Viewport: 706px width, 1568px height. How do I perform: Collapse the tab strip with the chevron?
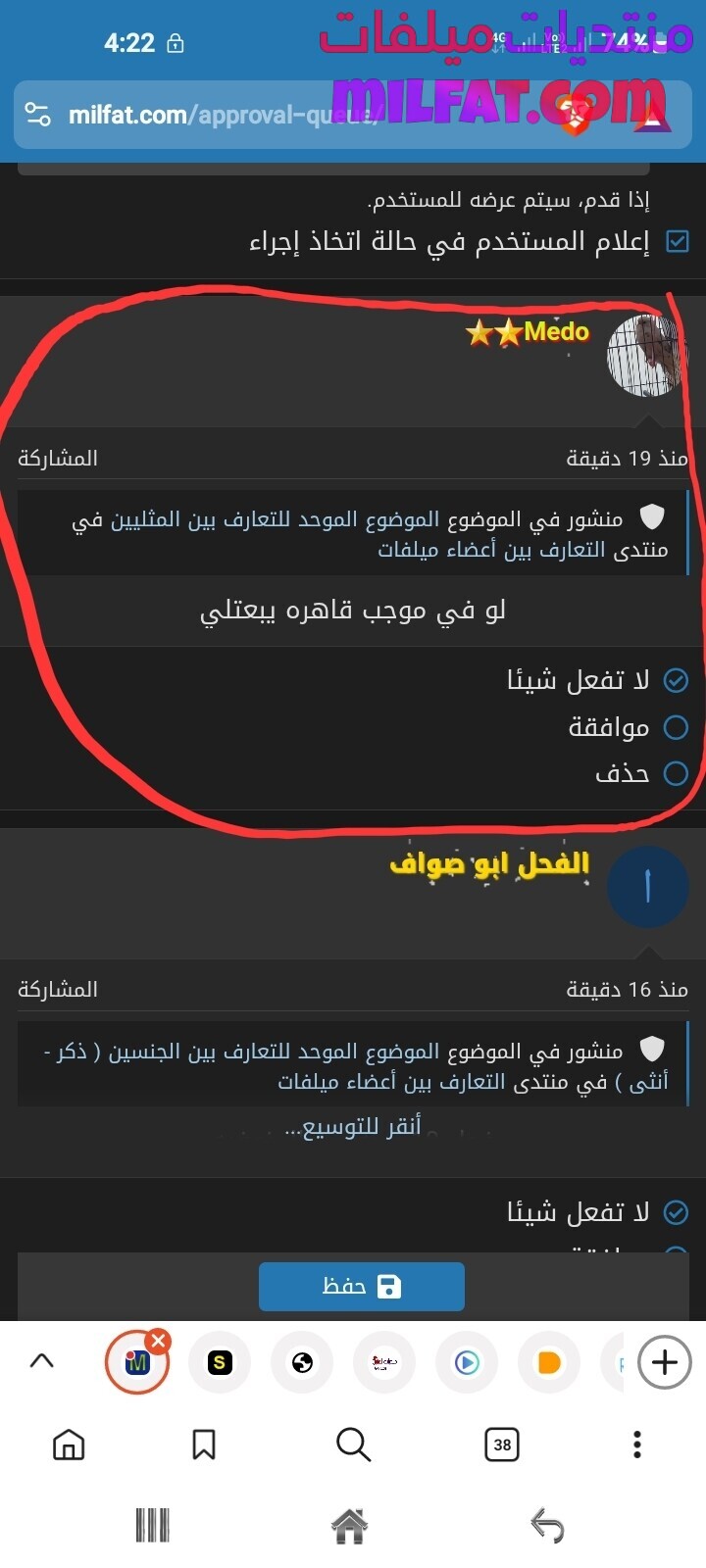(x=42, y=1361)
